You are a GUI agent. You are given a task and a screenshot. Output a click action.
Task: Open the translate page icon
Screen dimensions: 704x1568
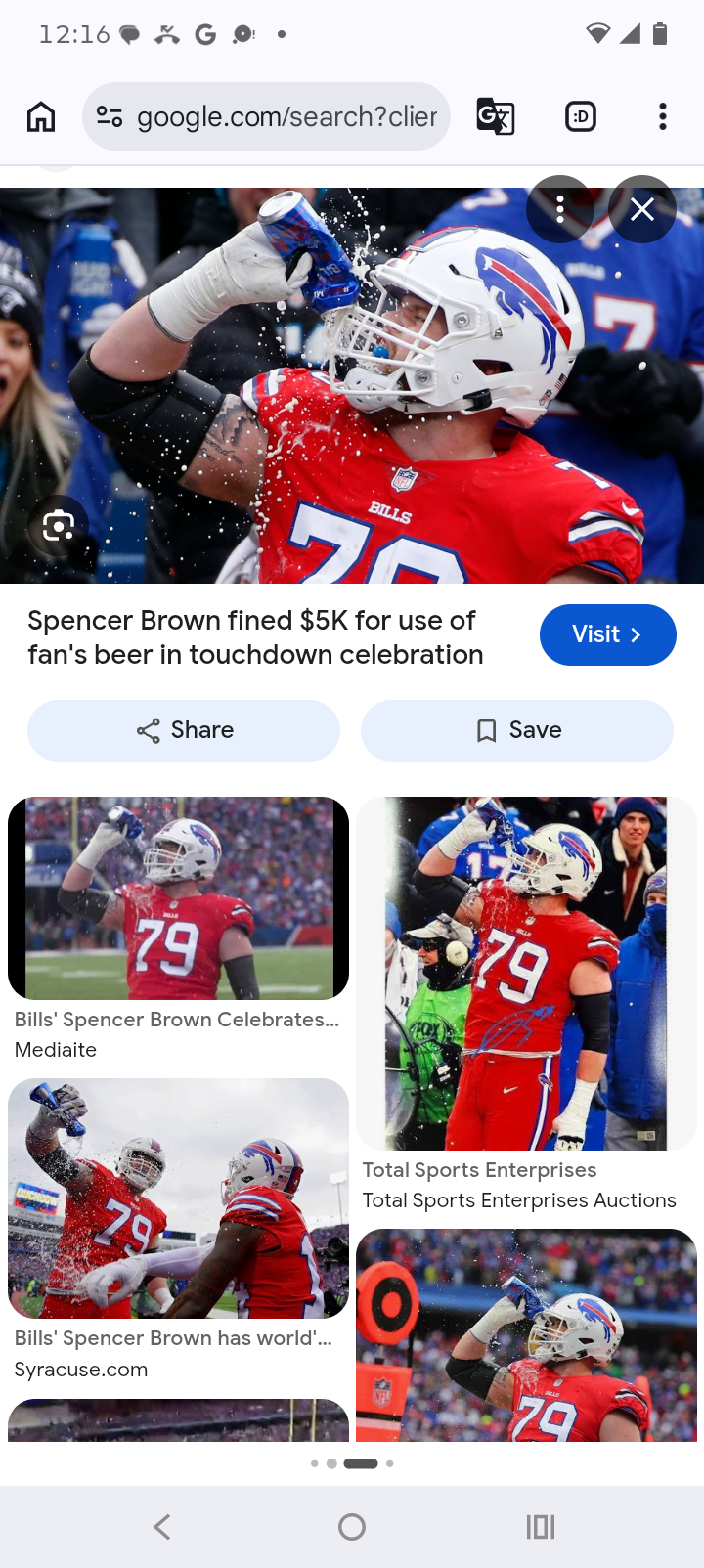(496, 116)
